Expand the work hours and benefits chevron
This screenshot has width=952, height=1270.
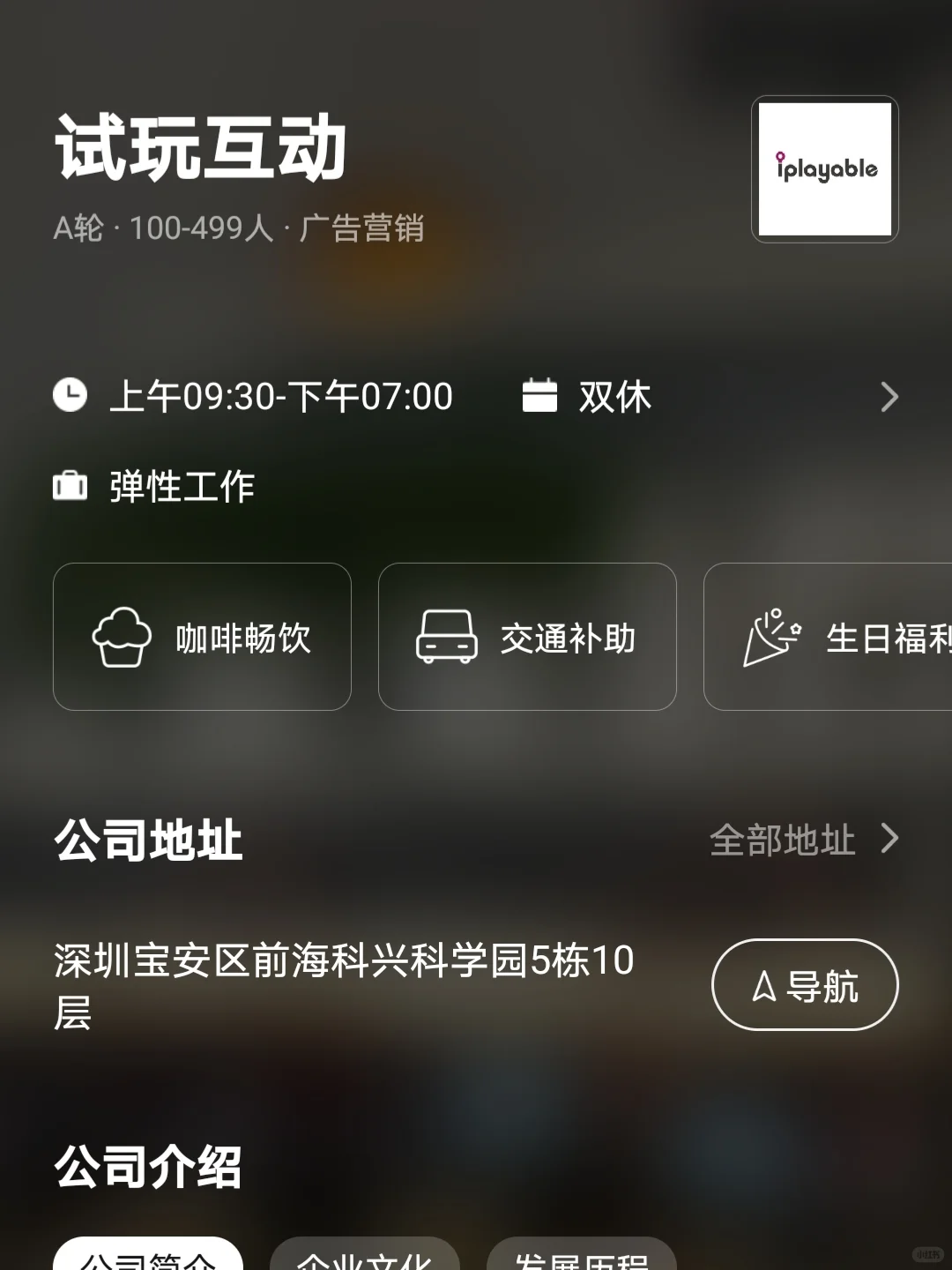click(x=889, y=397)
